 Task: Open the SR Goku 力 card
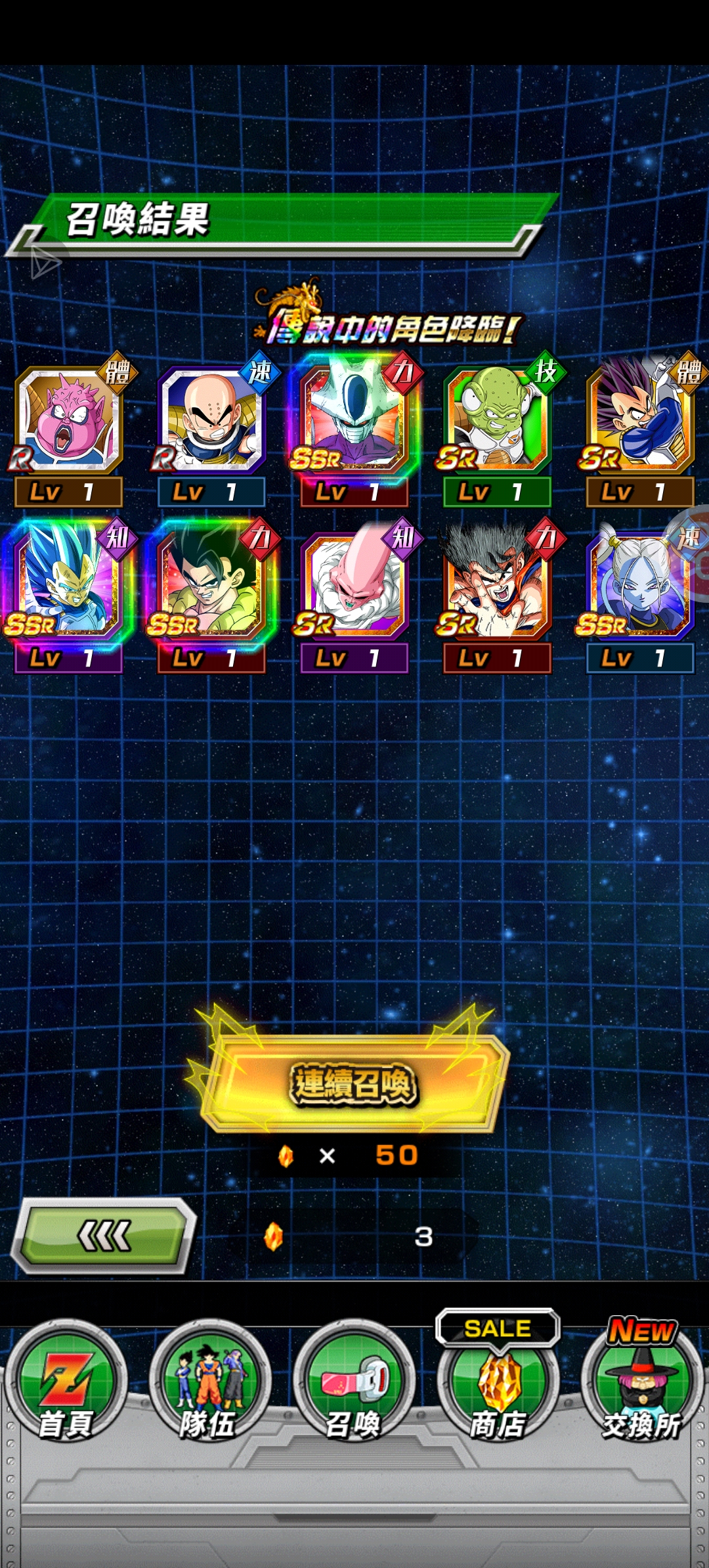497,586
